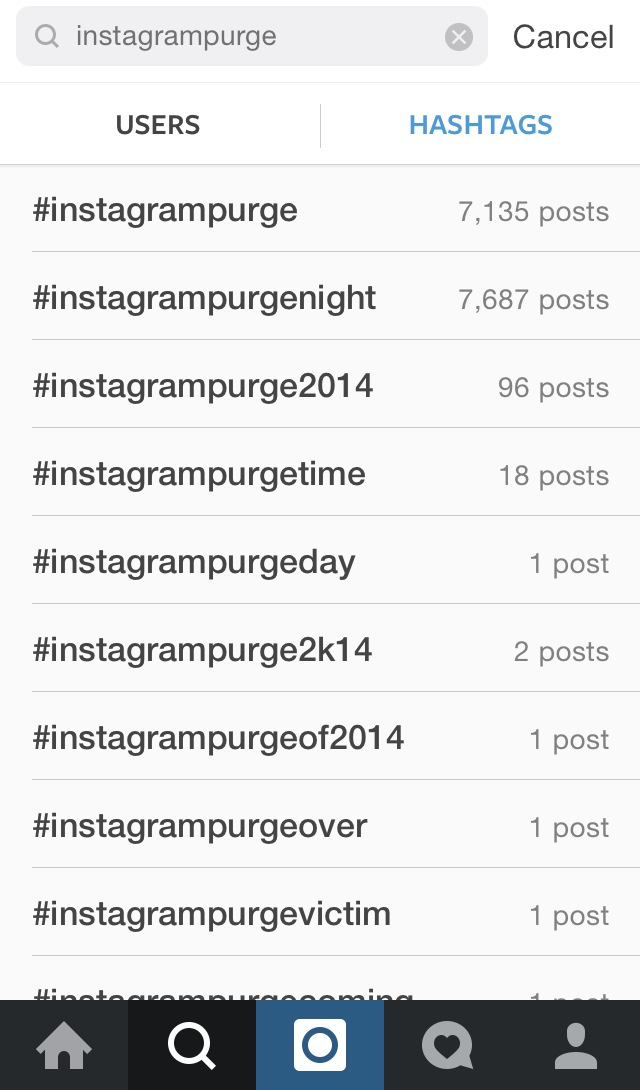
Task: Open the #instagrampurge2k14 hashtag
Action: [x=320, y=651]
